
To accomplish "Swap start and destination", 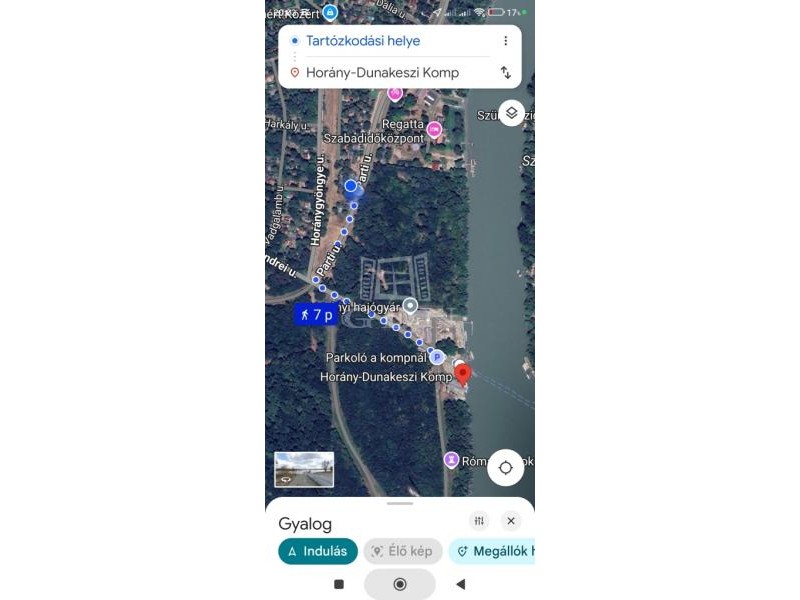I will (505, 73).
